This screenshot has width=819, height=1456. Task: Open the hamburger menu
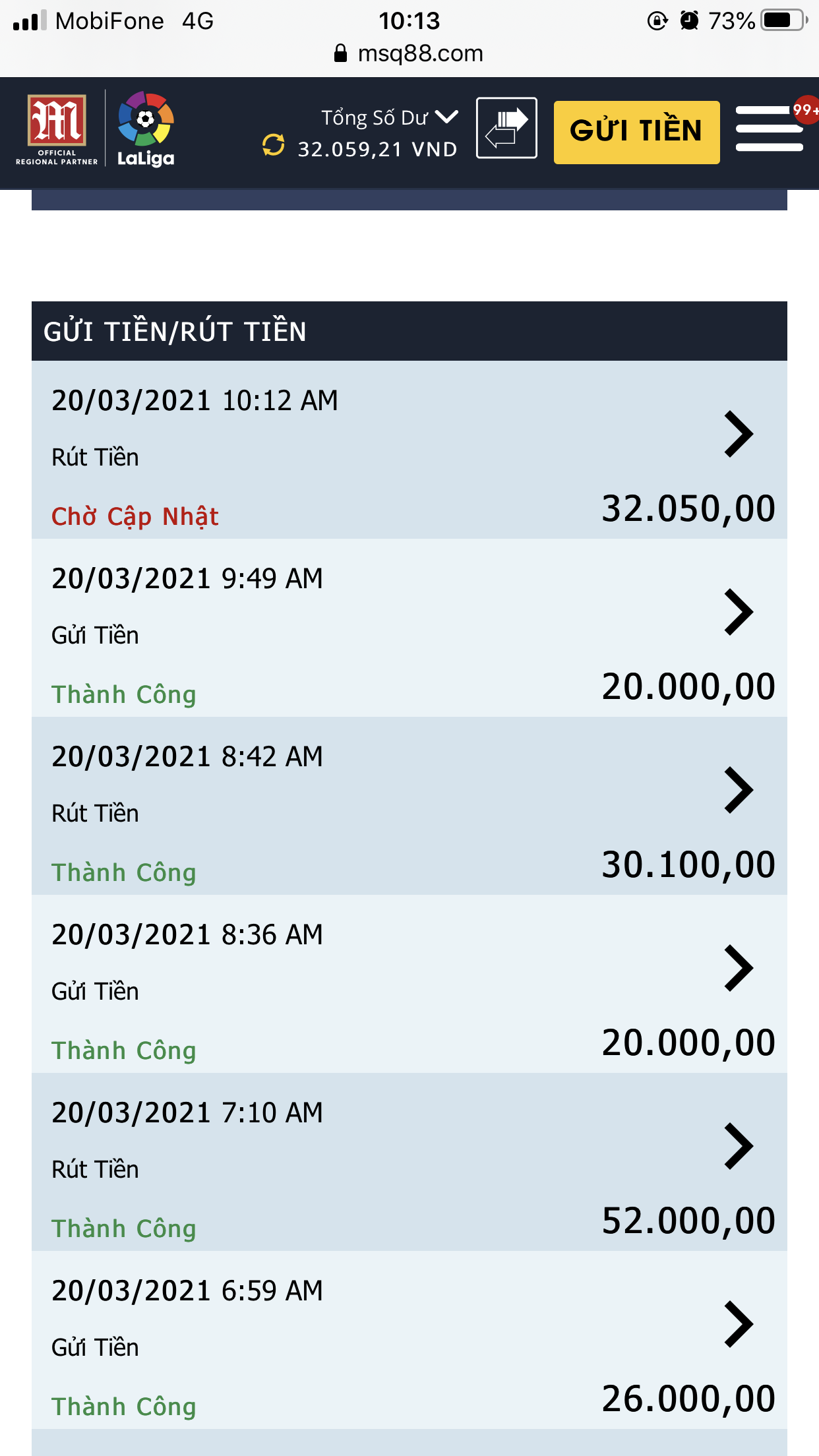tap(769, 129)
